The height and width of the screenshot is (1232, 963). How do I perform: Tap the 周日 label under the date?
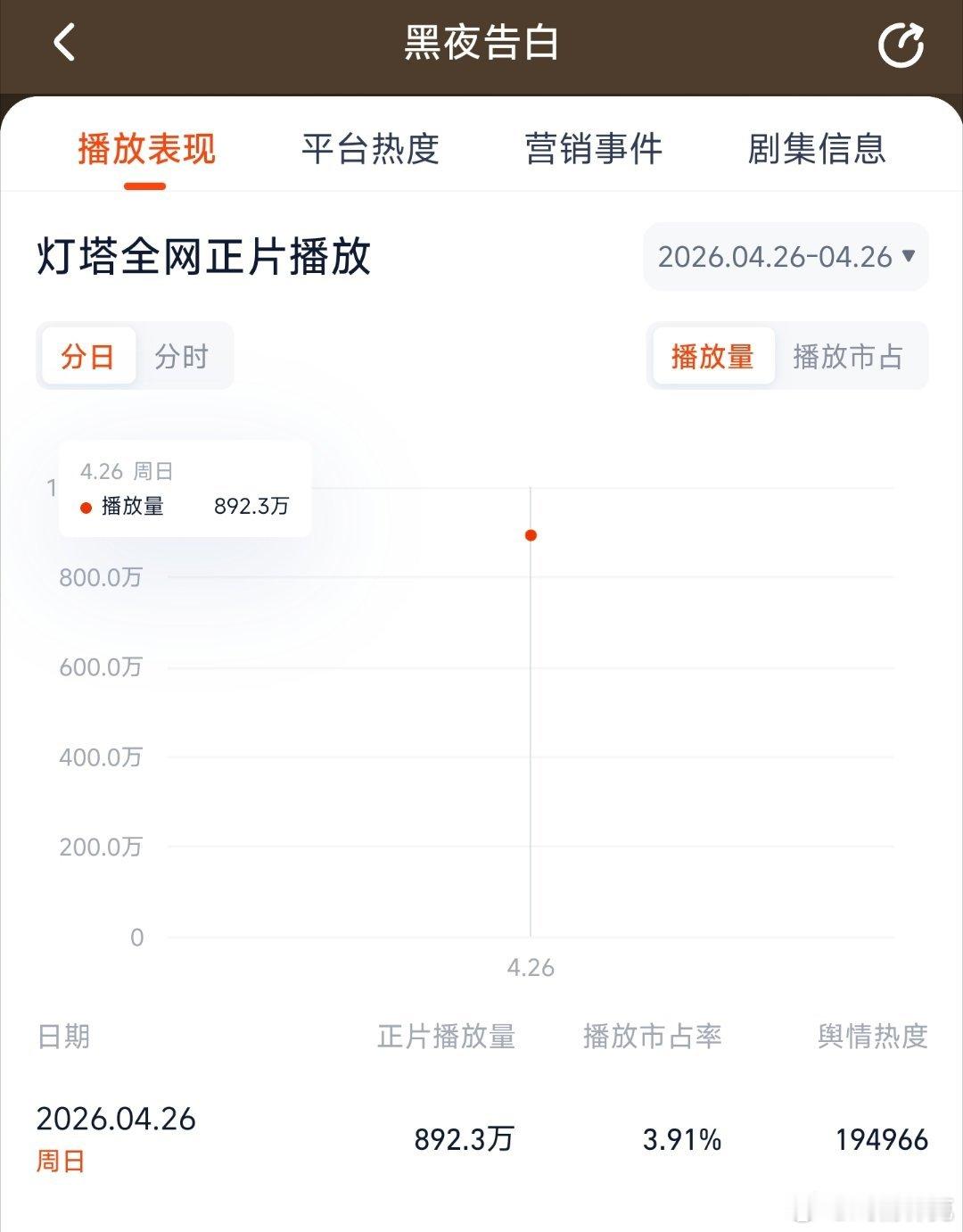pyautogui.click(x=59, y=1161)
